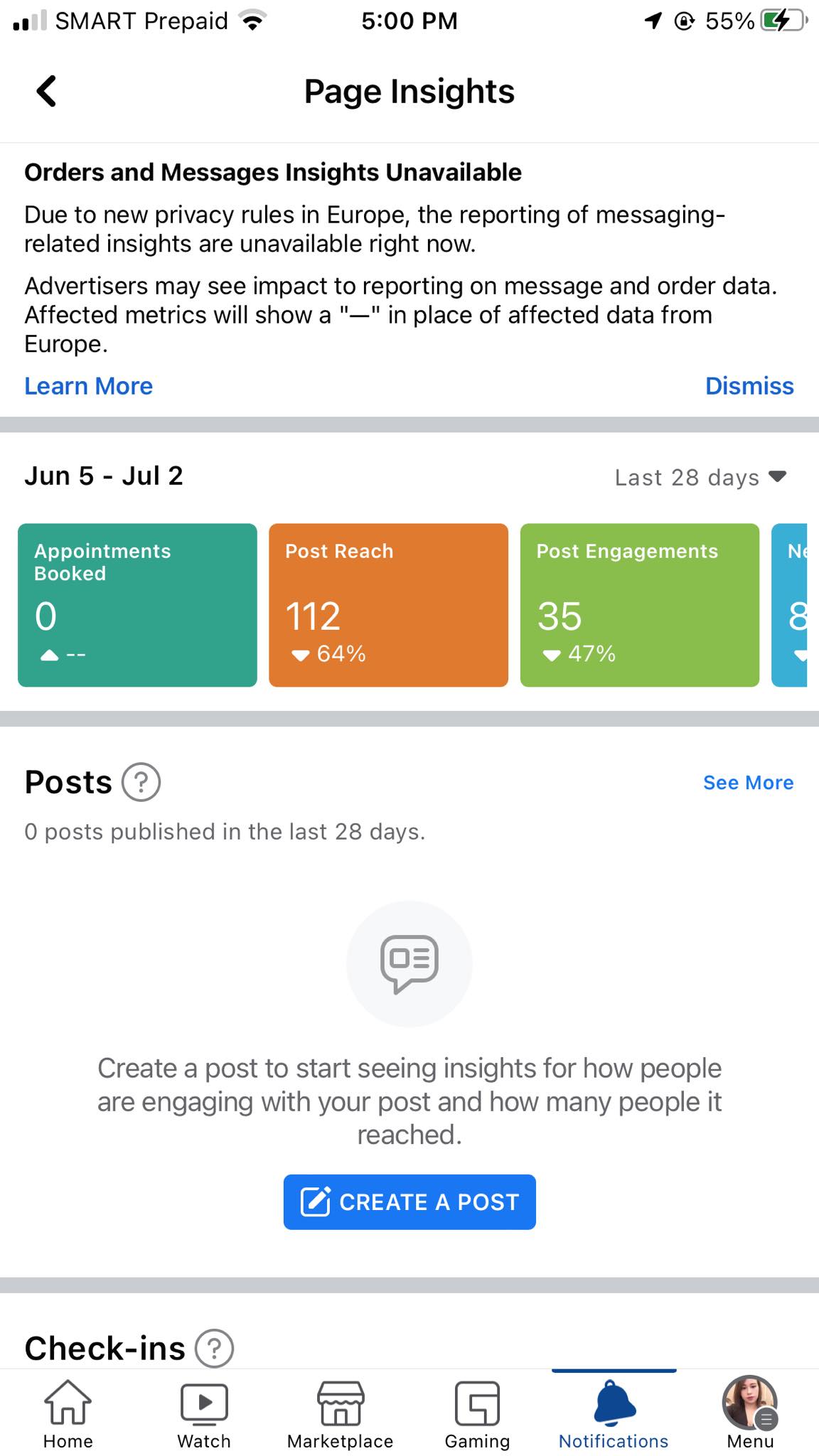Open the Menu tab

750,1413
